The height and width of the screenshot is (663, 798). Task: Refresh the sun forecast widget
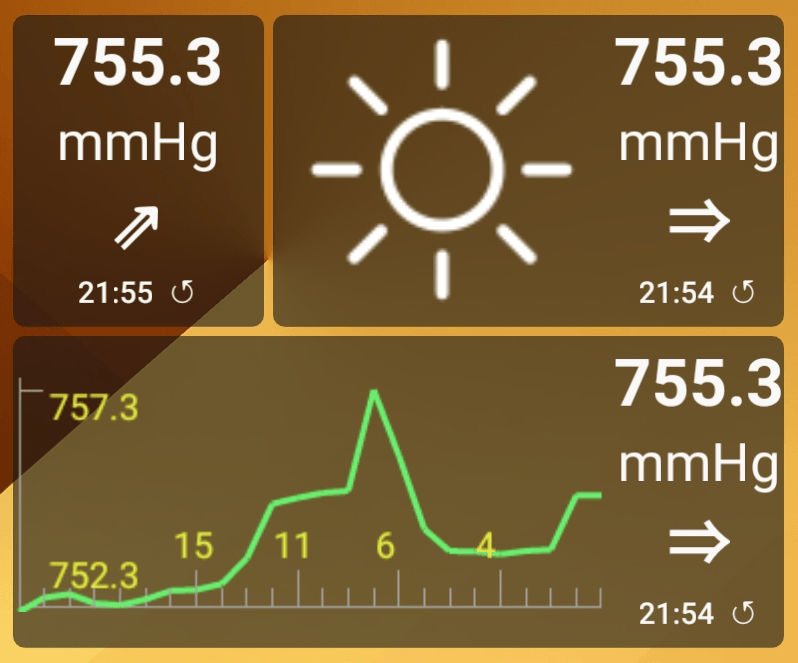743,293
